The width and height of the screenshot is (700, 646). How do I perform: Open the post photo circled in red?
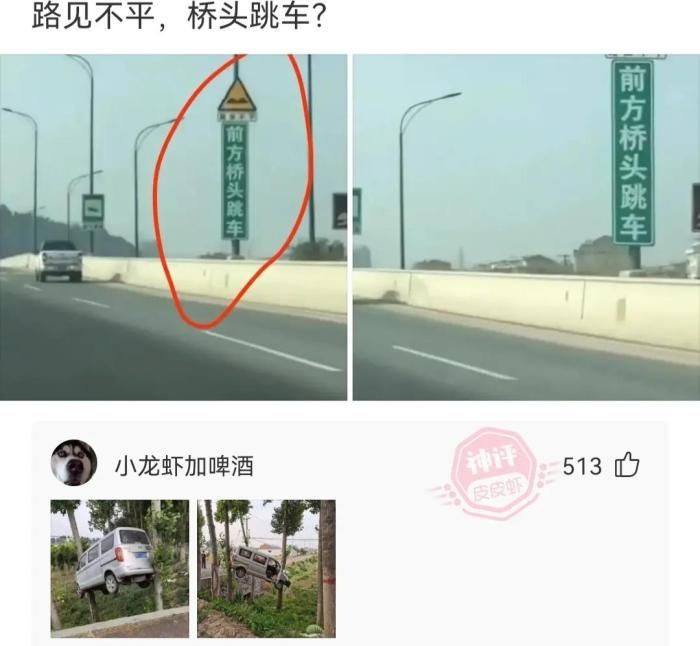coord(173,227)
